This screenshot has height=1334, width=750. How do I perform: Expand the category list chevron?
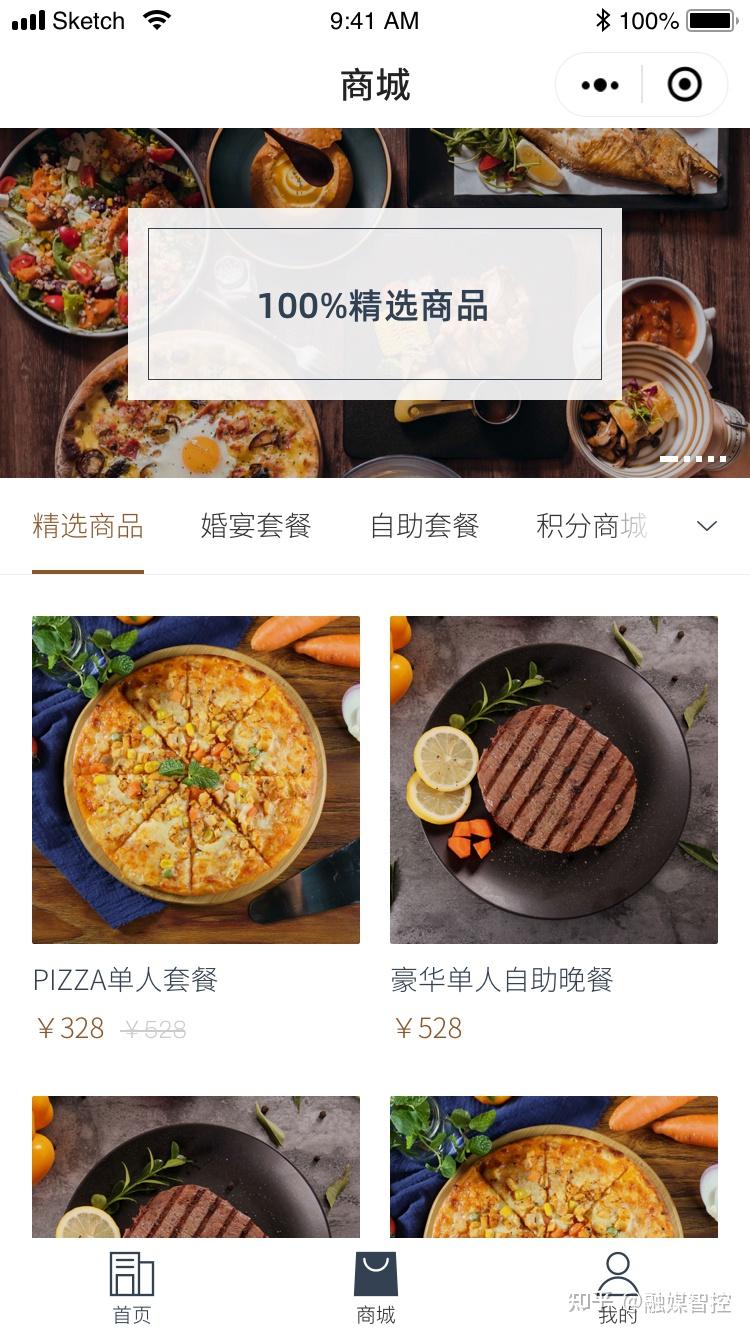coord(707,526)
